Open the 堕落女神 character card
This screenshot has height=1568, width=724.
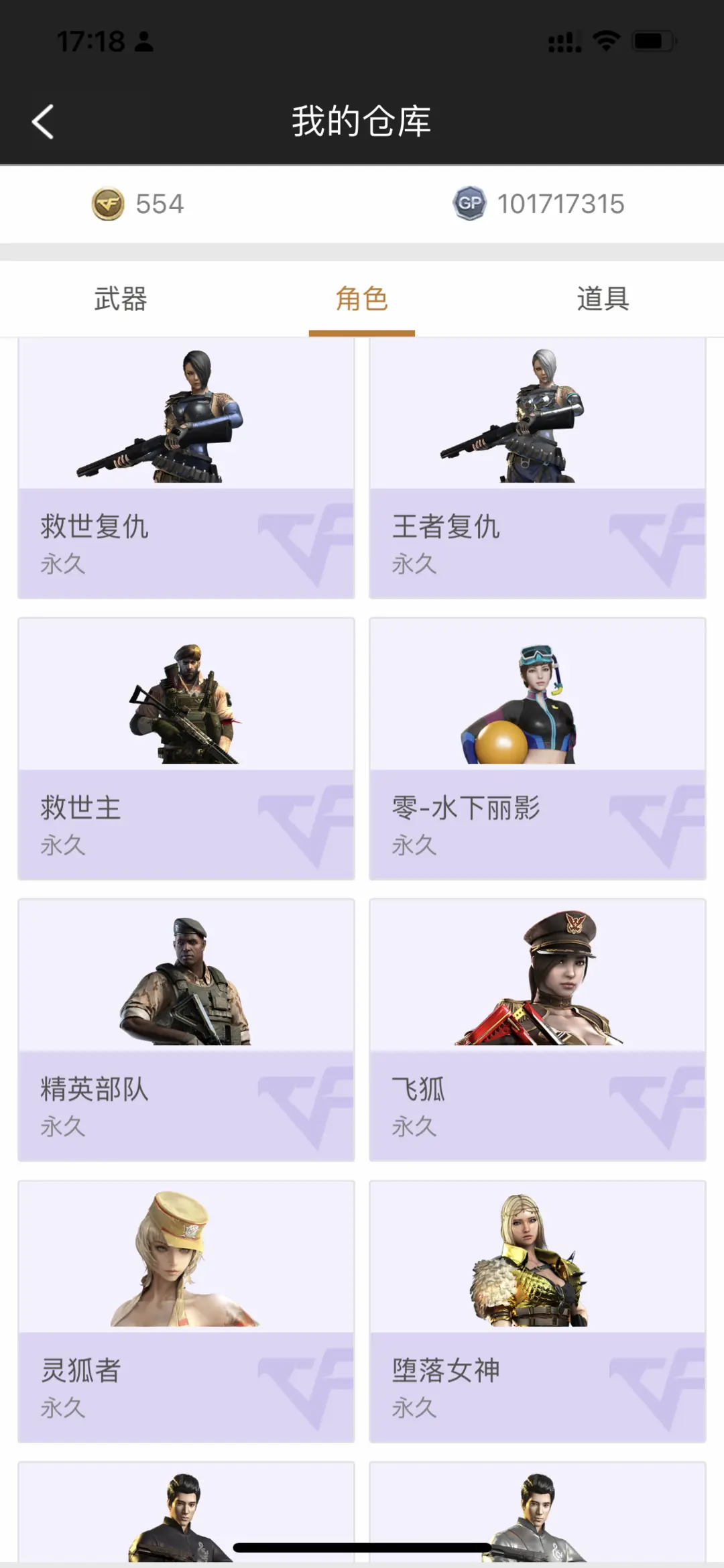(x=538, y=1312)
